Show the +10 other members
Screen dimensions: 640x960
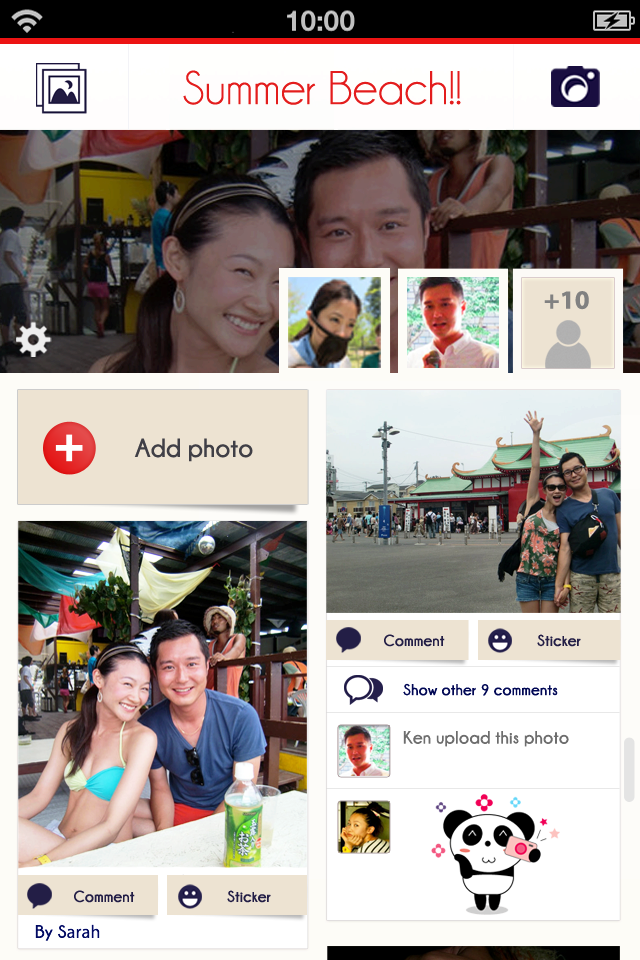[x=568, y=322]
